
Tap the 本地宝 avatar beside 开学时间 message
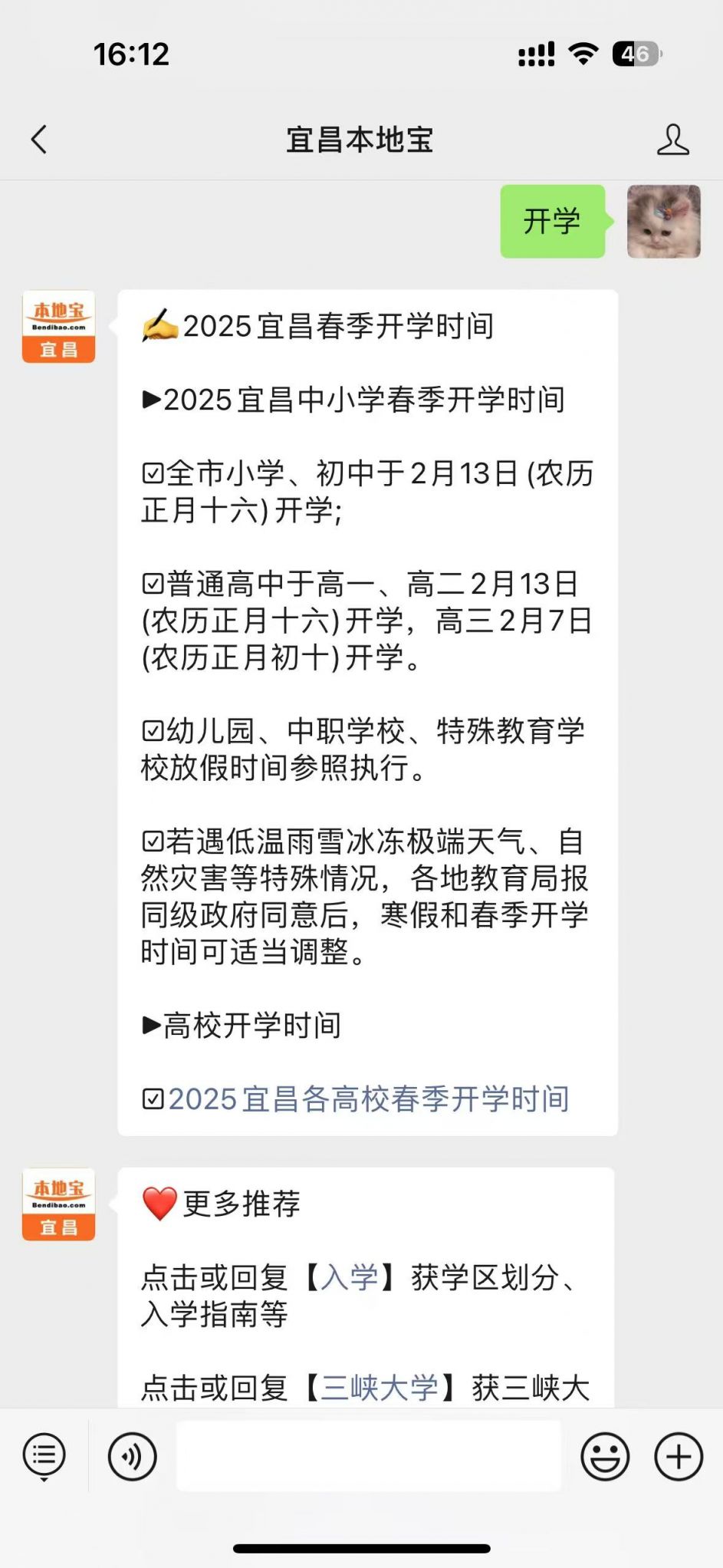[x=59, y=326]
